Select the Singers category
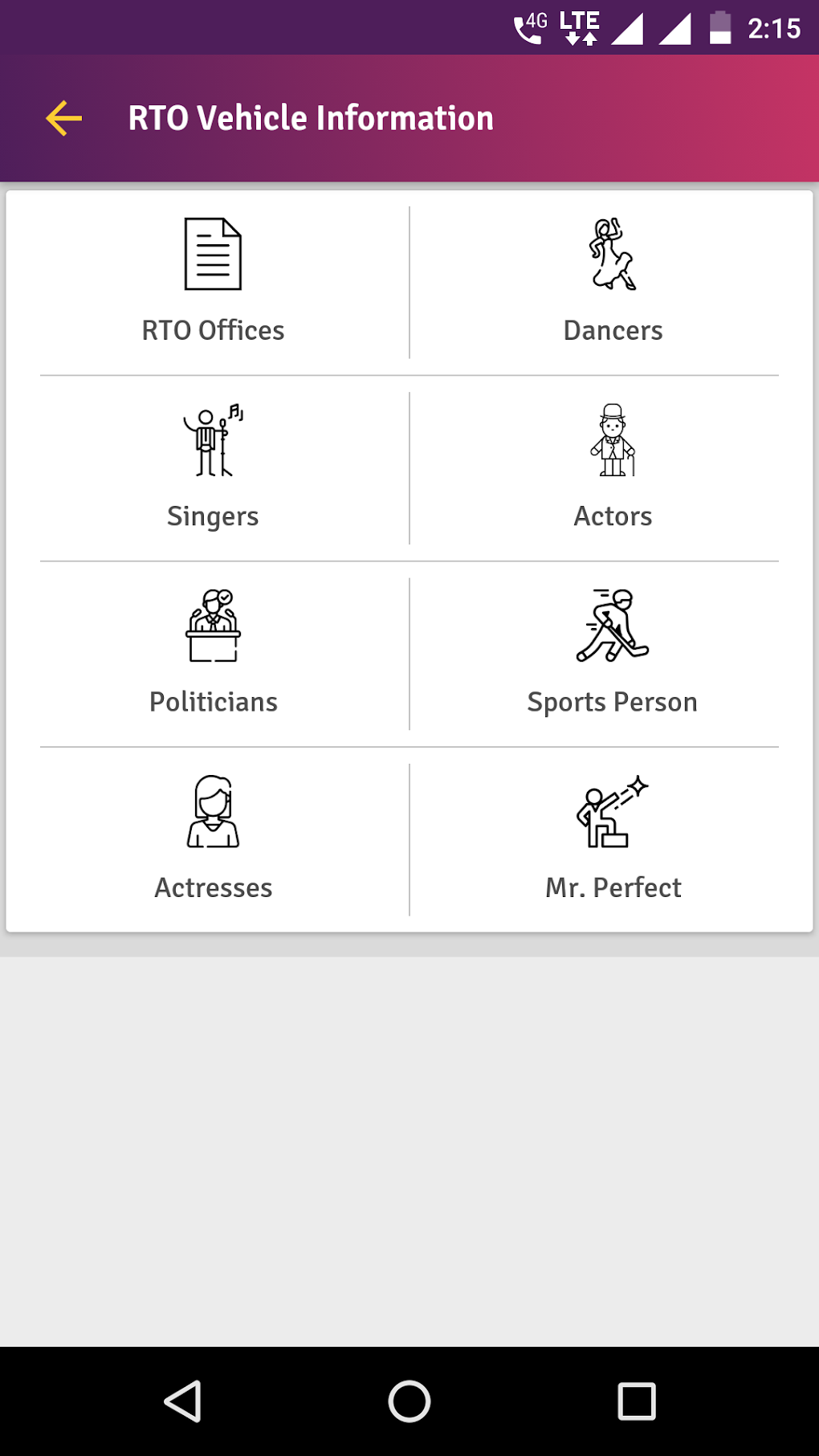 213,468
